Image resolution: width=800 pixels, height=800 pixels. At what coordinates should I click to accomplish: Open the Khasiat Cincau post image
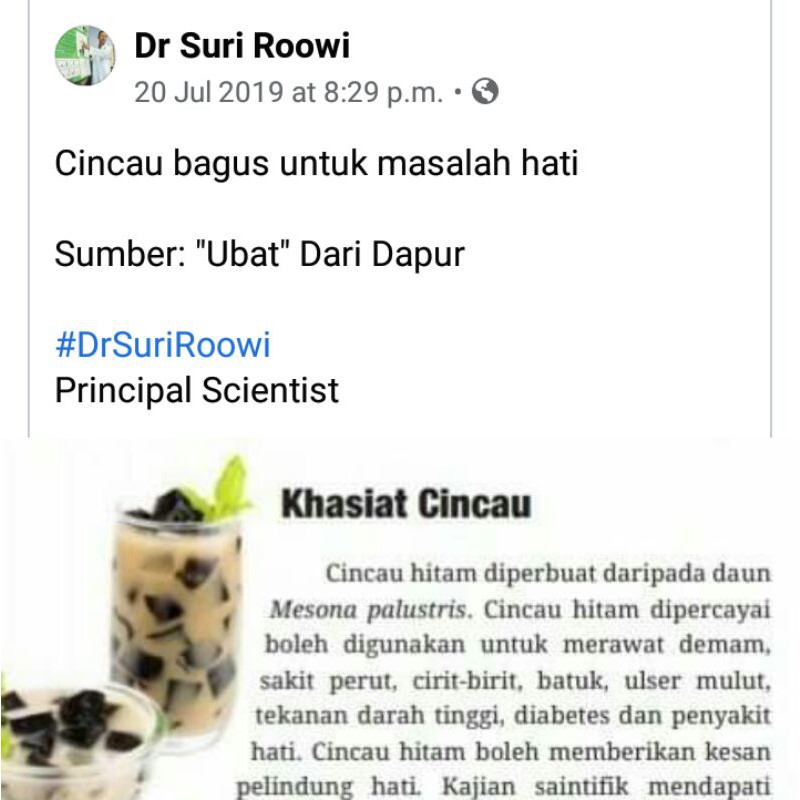(400, 620)
